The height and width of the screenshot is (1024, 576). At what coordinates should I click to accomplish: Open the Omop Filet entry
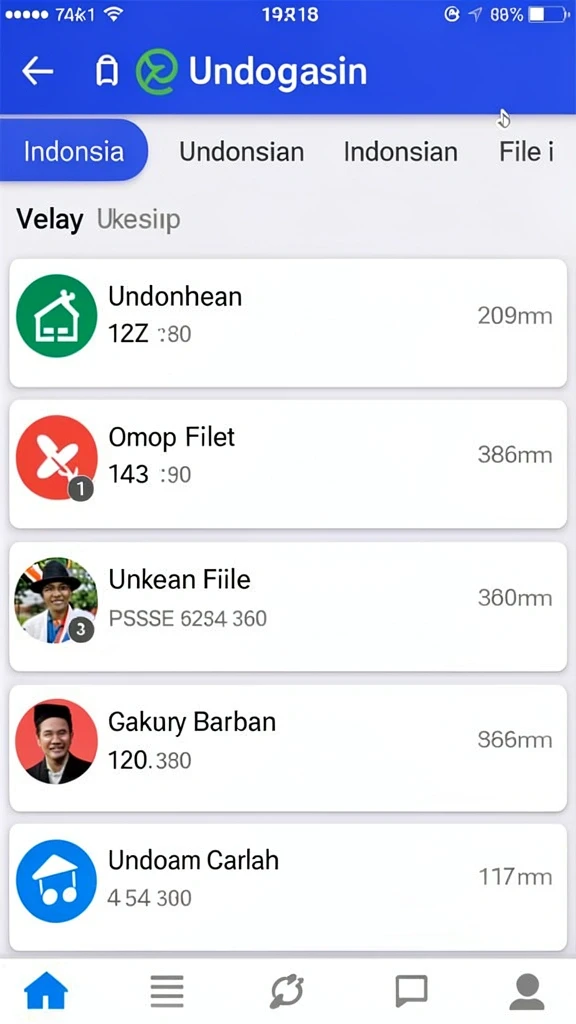[288, 464]
